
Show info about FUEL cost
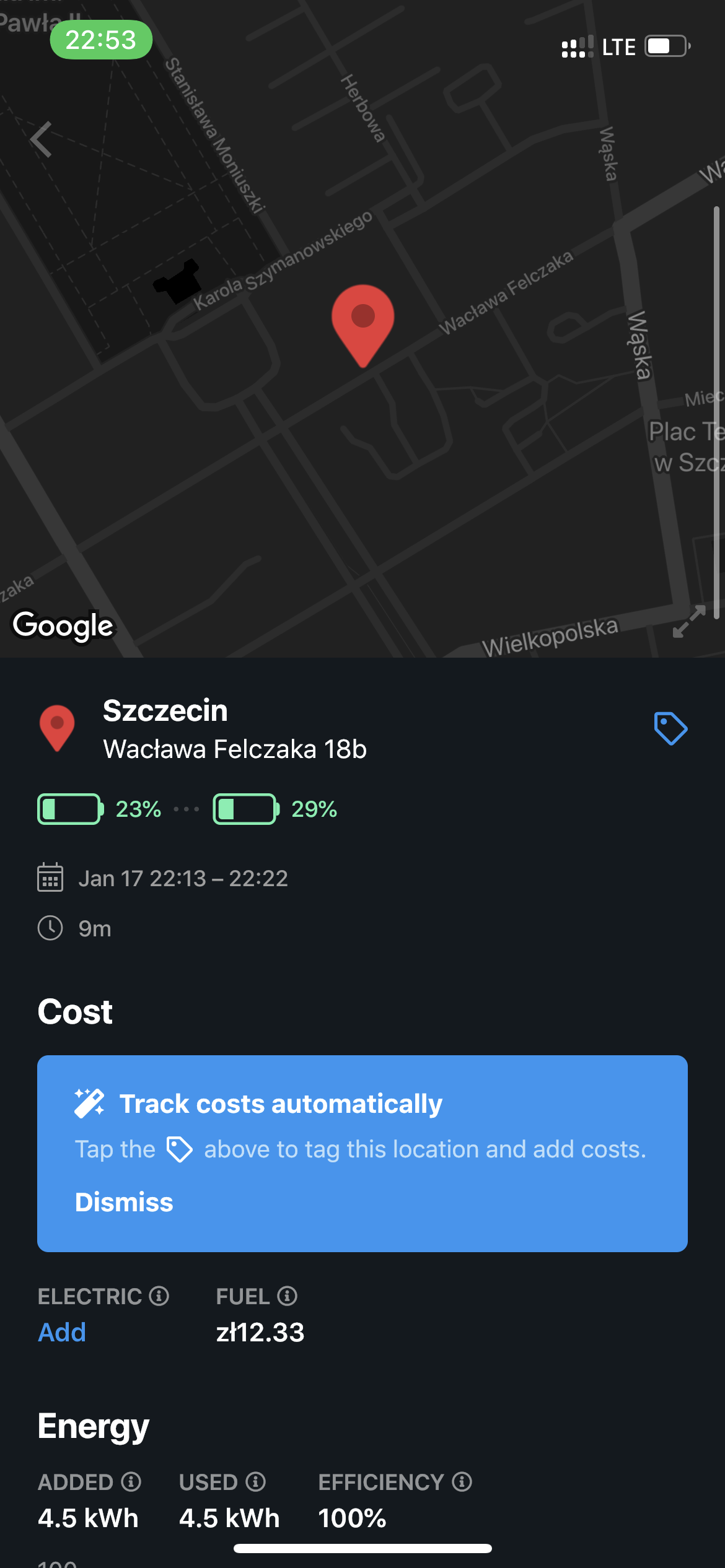click(287, 1296)
